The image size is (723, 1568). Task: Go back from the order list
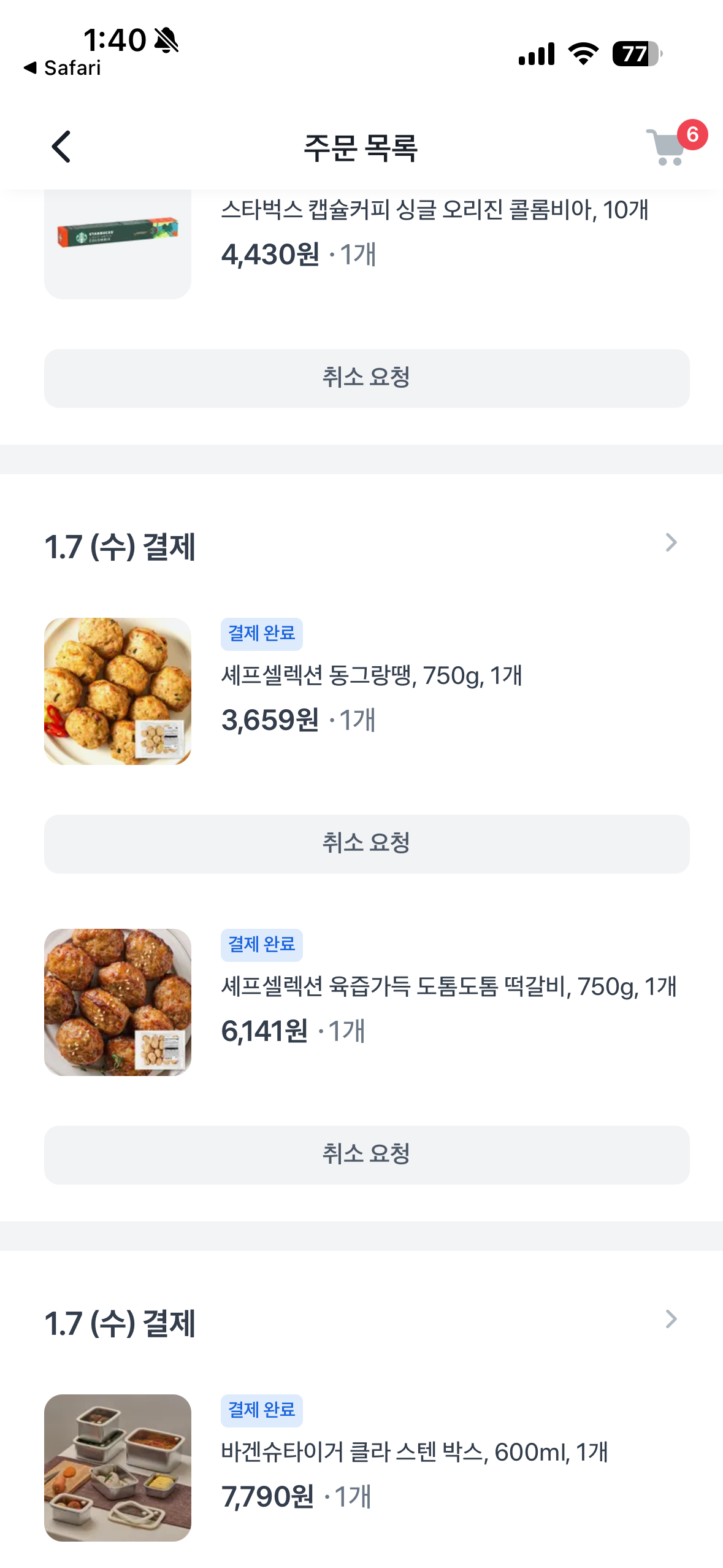click(61, 147)
